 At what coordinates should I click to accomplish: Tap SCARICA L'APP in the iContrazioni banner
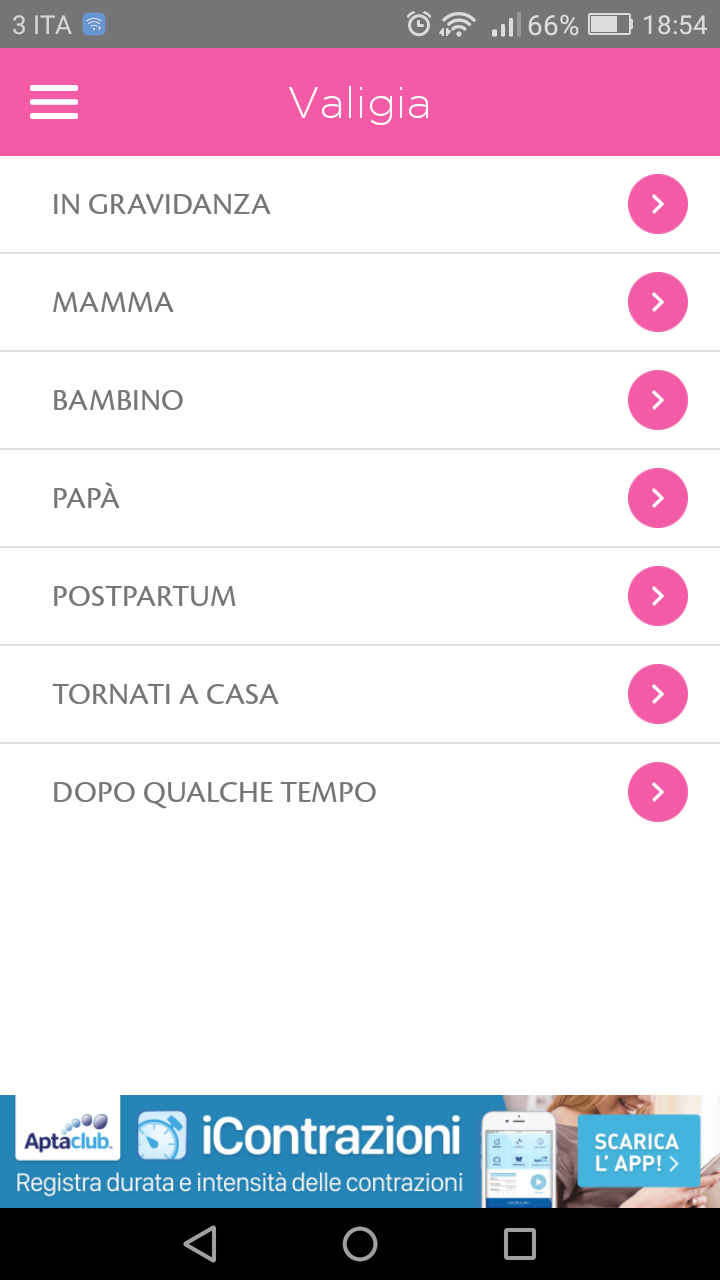pos(638,1152)
